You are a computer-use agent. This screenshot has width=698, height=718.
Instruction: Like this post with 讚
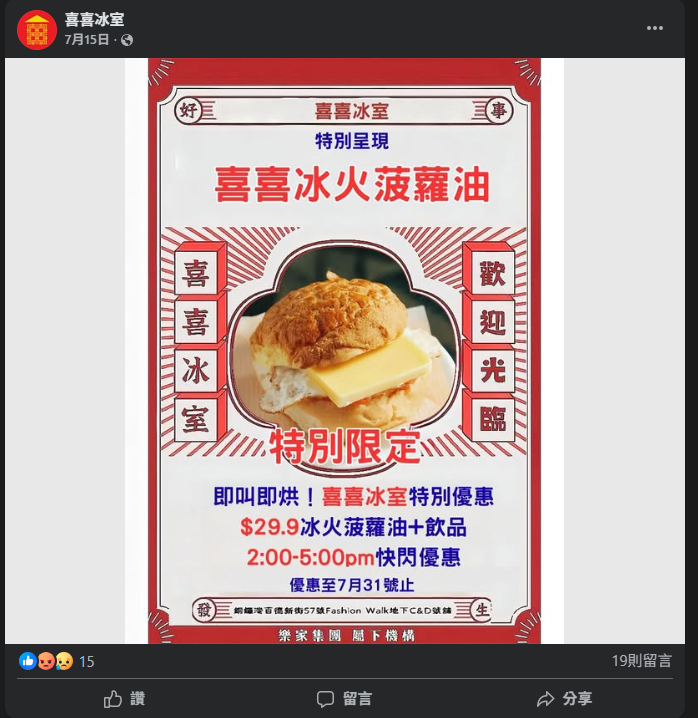(125, 698)
